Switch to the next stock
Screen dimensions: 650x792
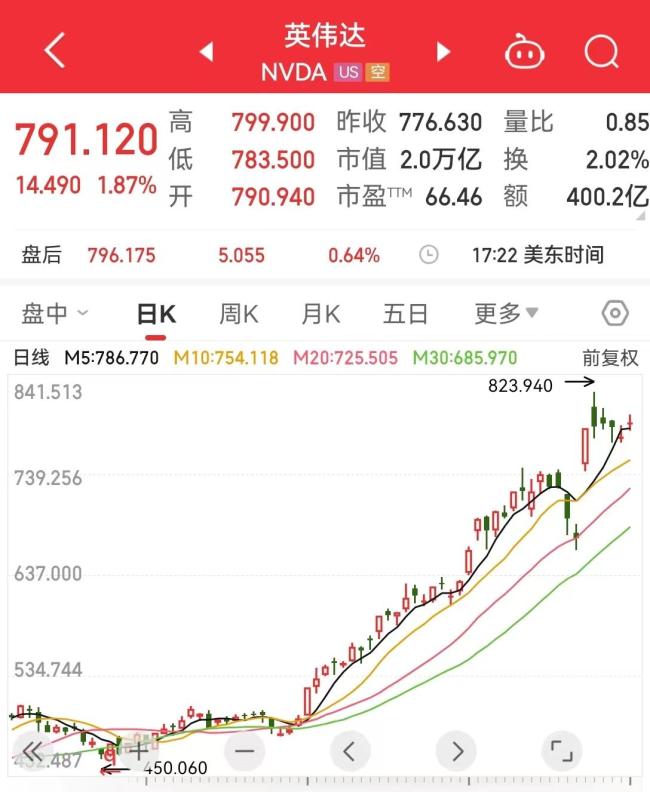click(x=443, y=51)
